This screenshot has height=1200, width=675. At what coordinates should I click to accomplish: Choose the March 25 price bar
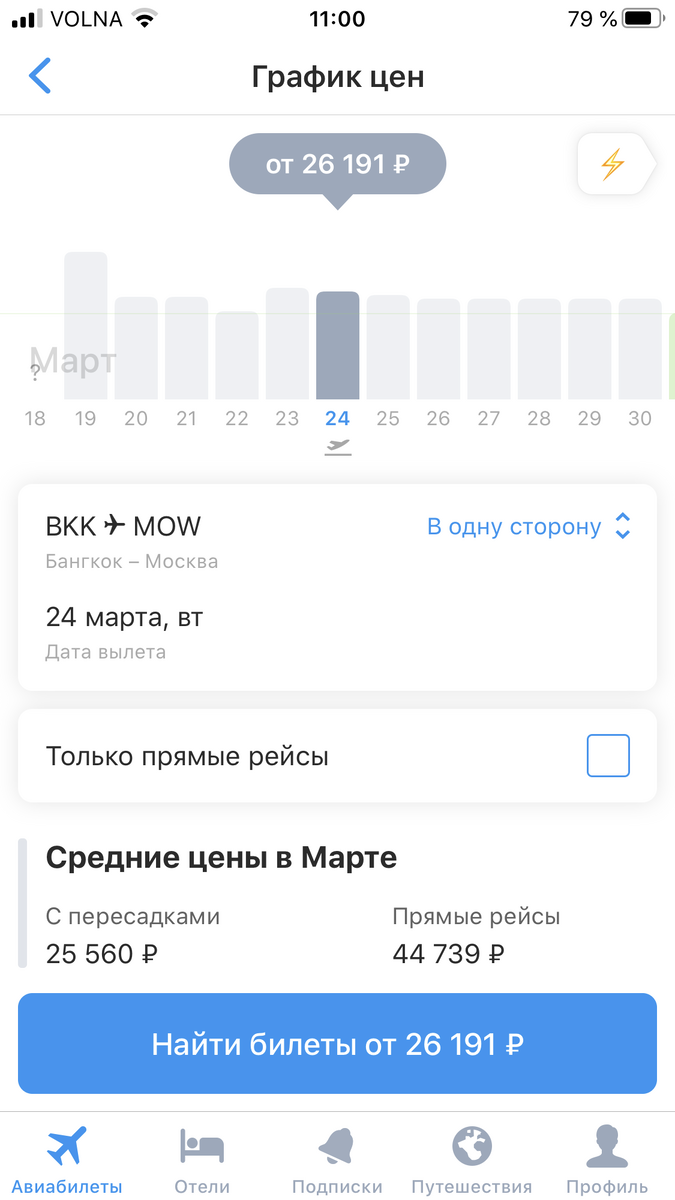pyautogui.click(x=388, y=348)
